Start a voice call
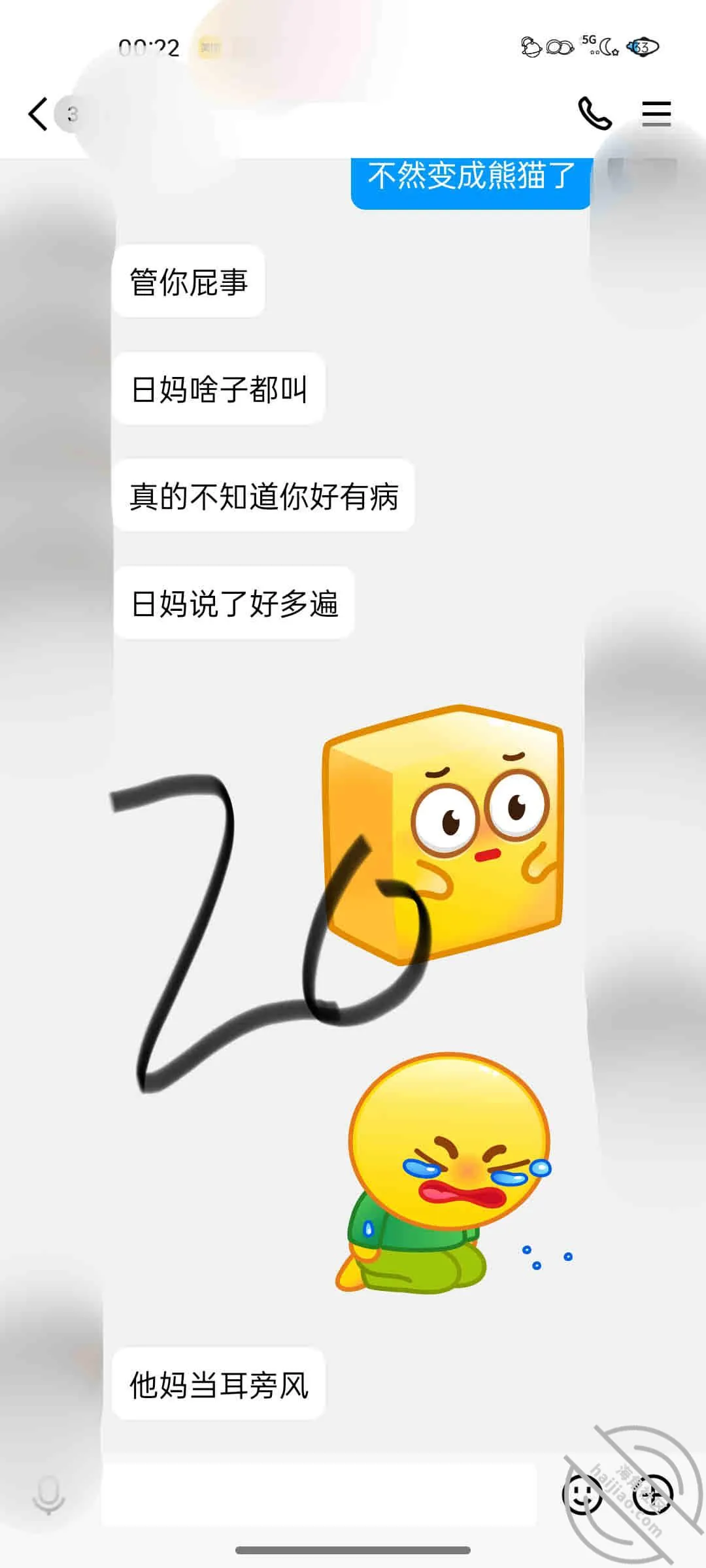 594,114
